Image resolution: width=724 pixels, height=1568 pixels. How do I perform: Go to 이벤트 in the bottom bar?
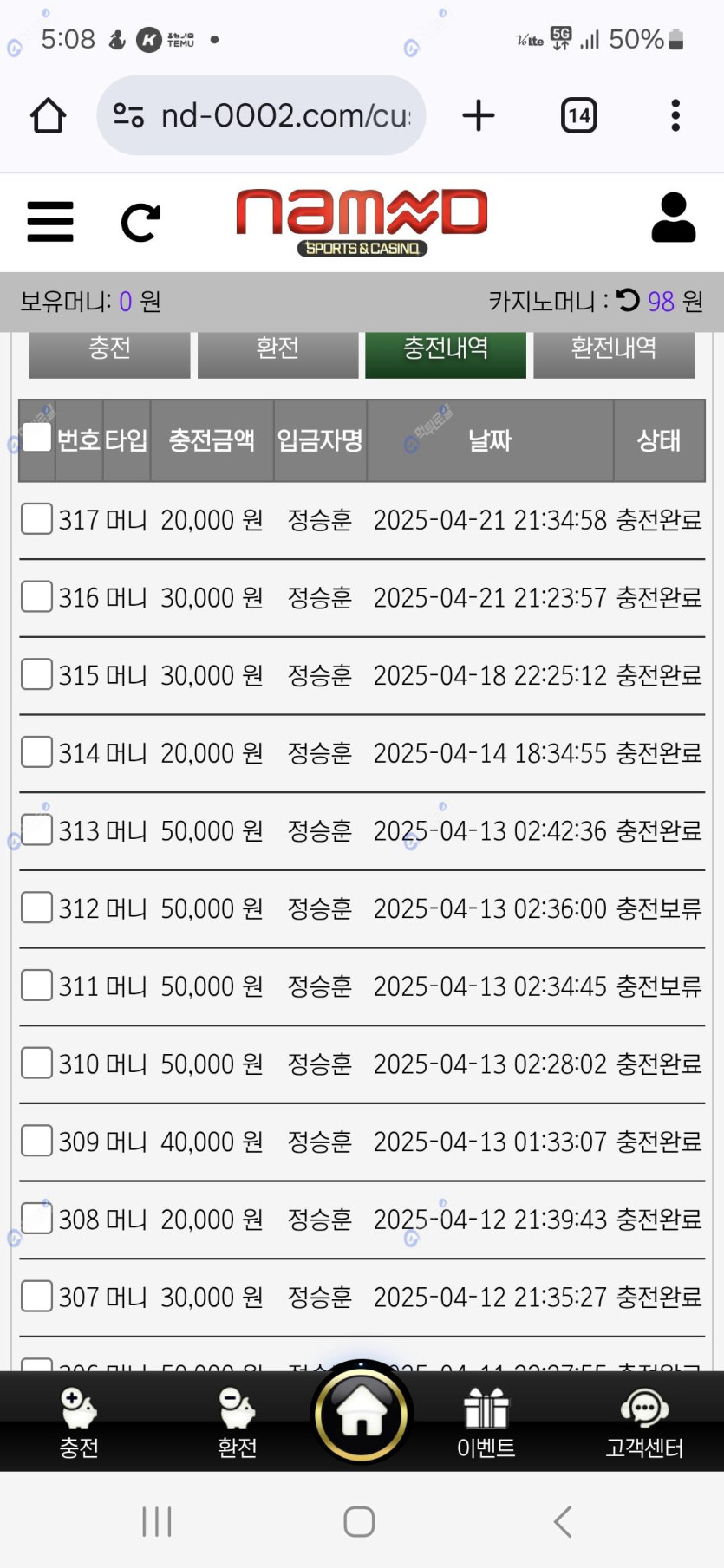pos(486,1422)
